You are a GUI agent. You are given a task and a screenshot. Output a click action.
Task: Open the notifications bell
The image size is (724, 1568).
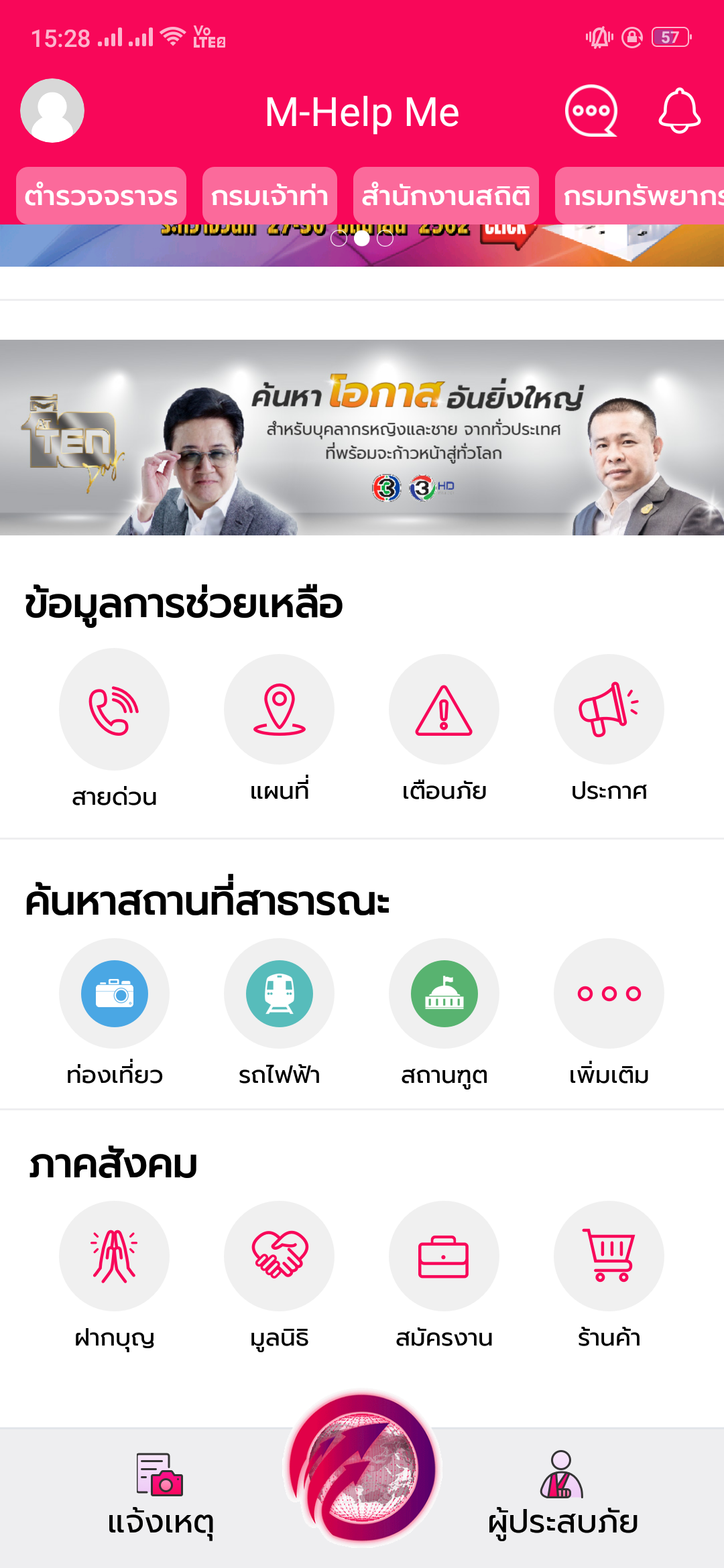click(679, 111)
